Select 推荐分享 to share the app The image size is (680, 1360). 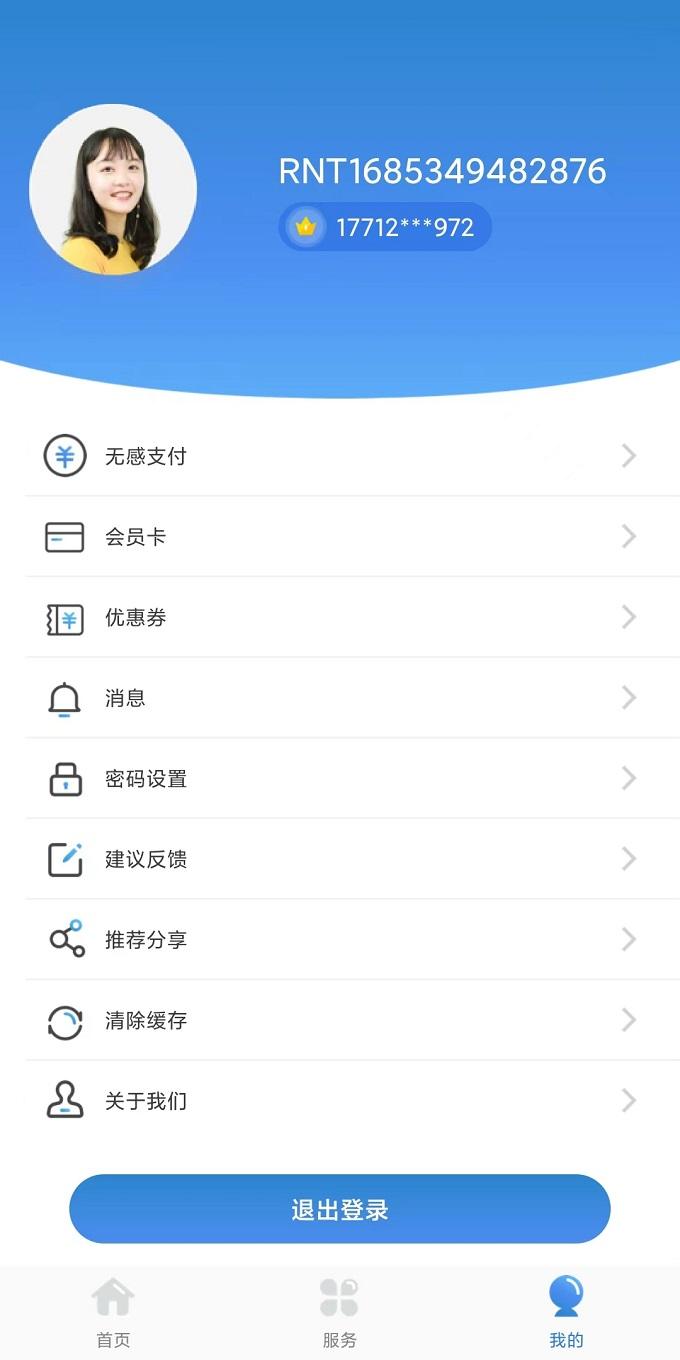[x=340, y=940]
